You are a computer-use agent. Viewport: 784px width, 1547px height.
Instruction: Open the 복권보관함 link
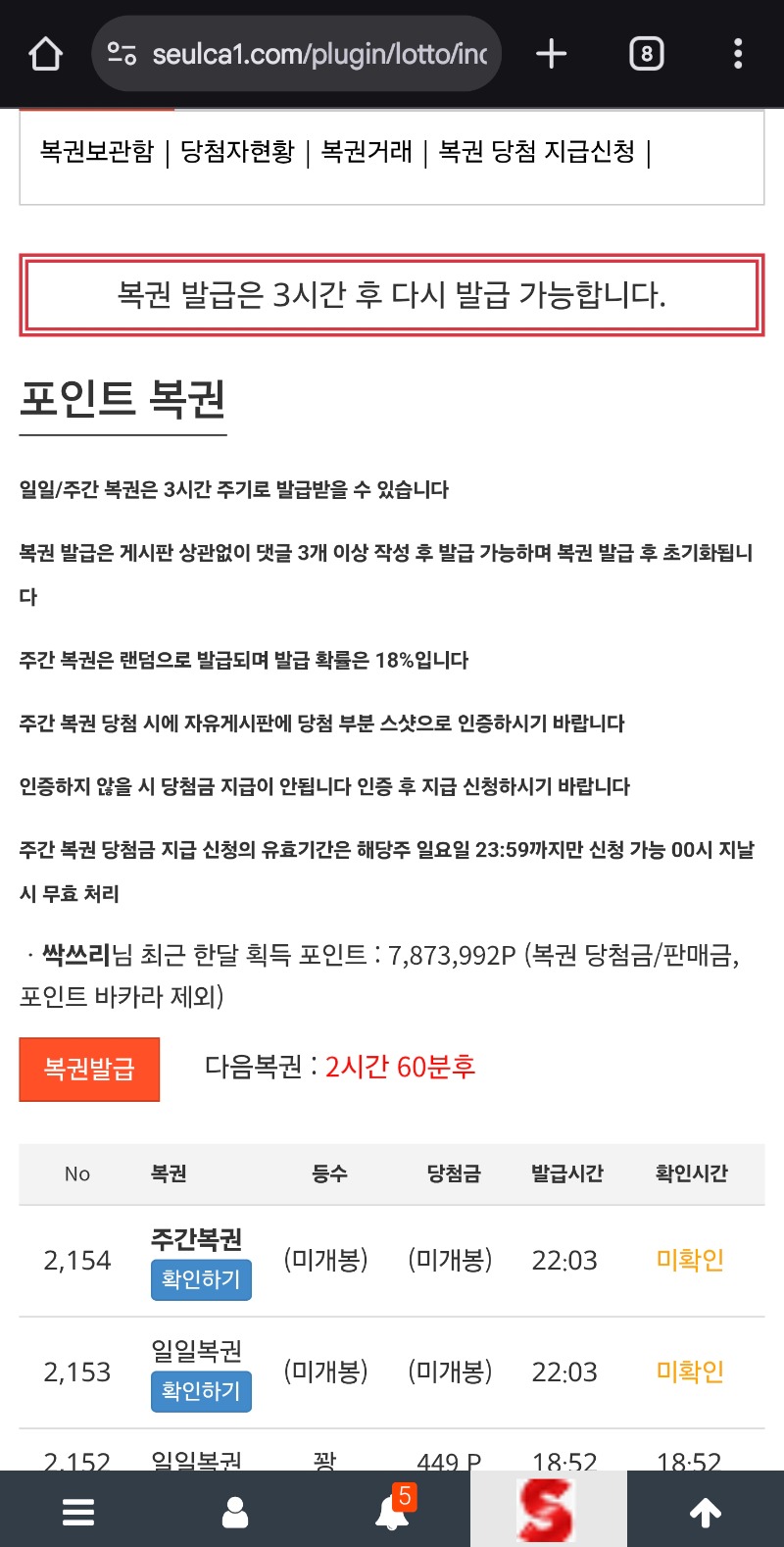tap(97, 152)
